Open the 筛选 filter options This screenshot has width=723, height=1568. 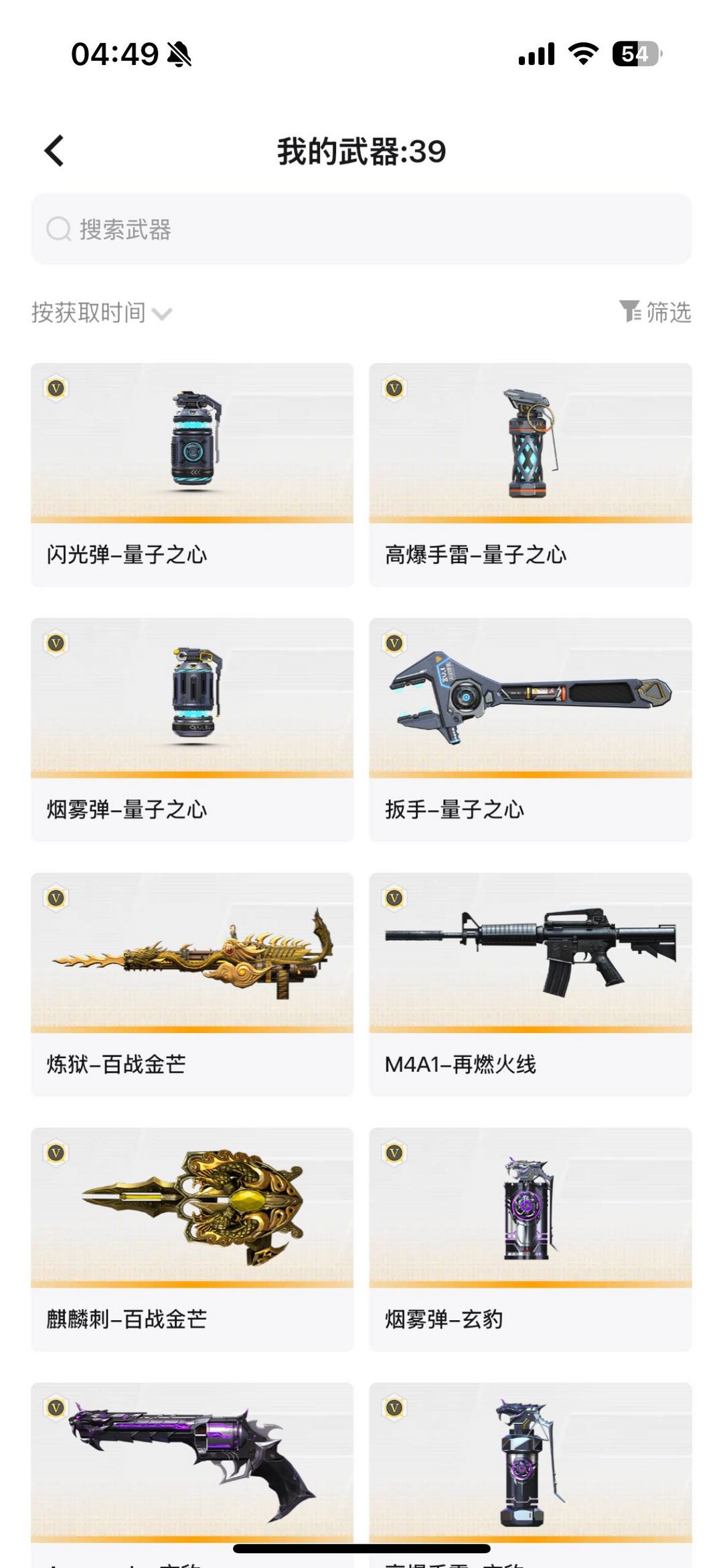tap(655, 312)
